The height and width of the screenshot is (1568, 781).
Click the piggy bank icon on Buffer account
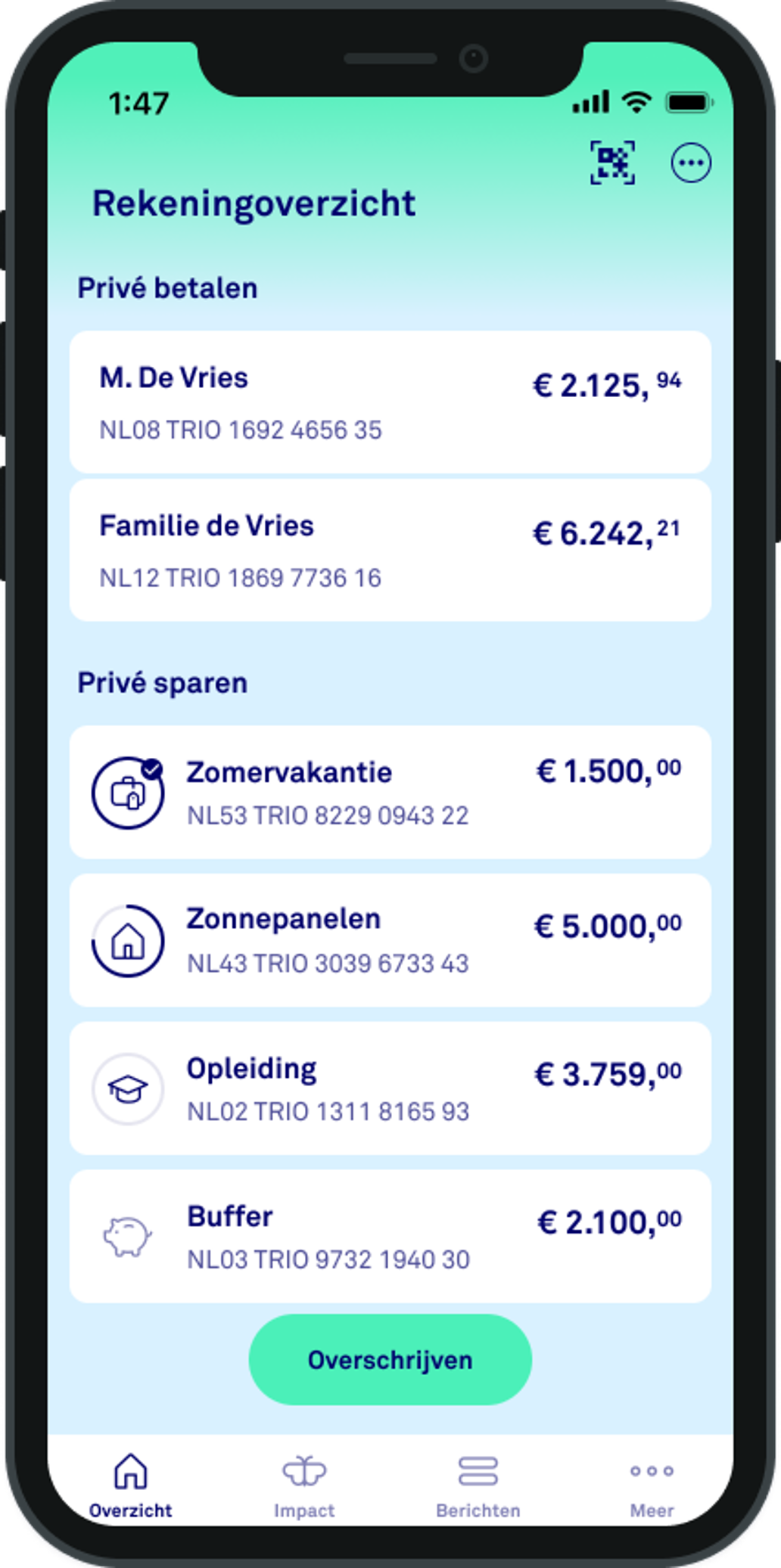[128, 1236]
